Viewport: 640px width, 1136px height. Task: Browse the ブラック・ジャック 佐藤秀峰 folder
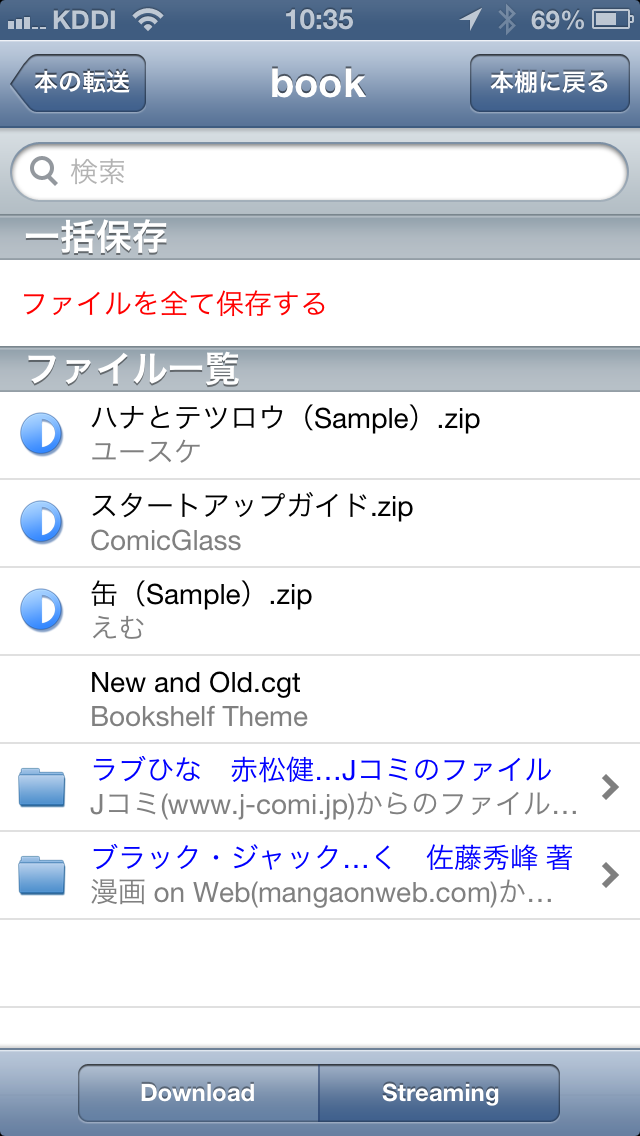pyautogui.click(x=320, y=874)
